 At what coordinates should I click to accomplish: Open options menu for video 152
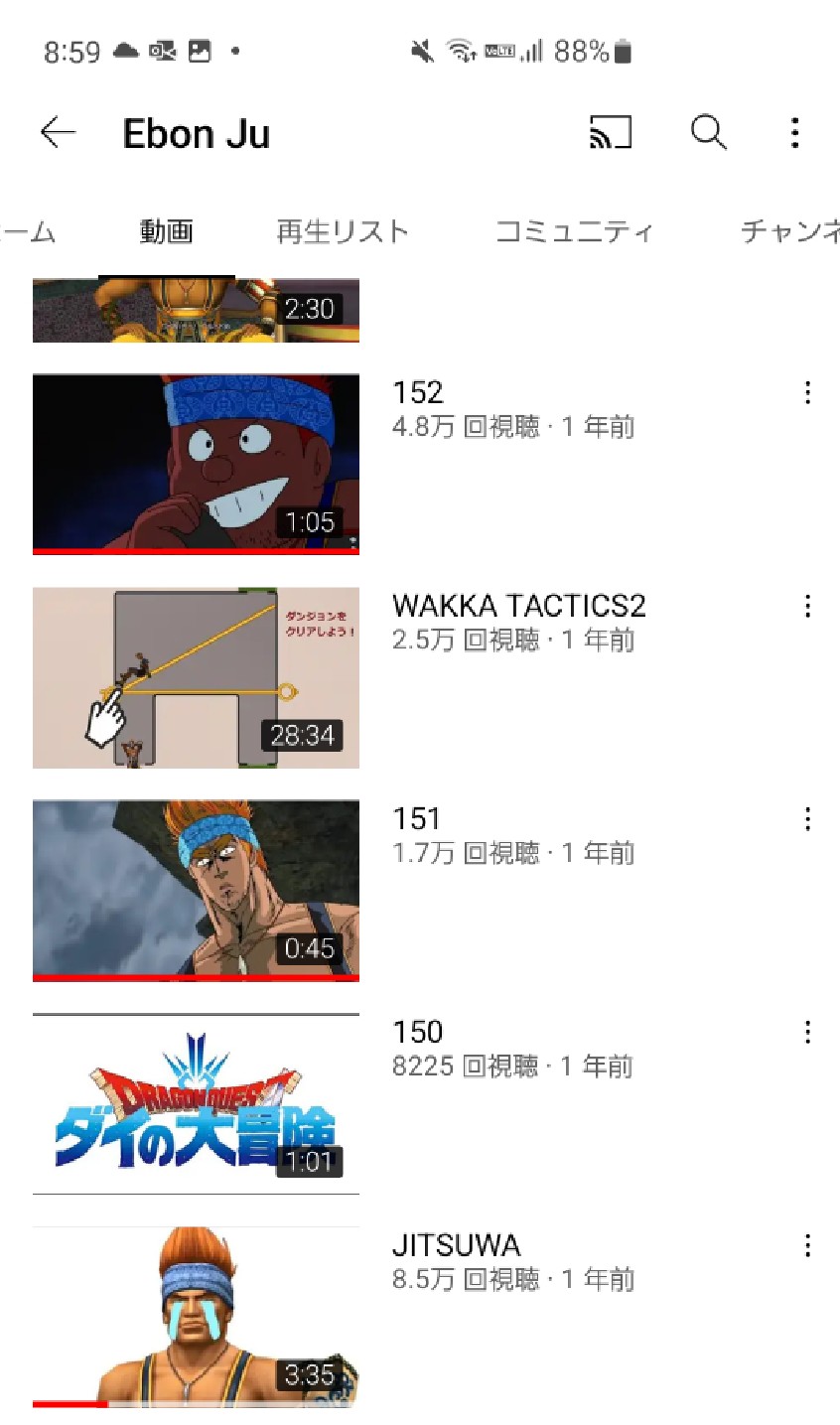[x=807, y=393]
